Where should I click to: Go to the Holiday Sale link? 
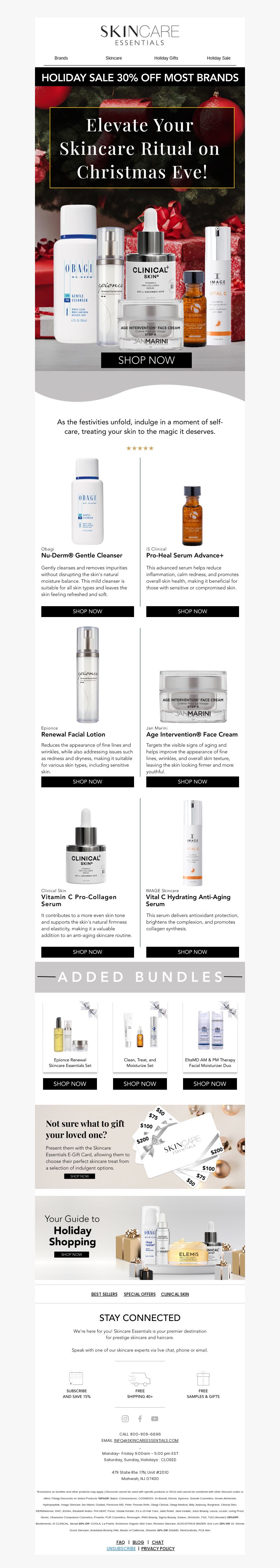[218, 58]
